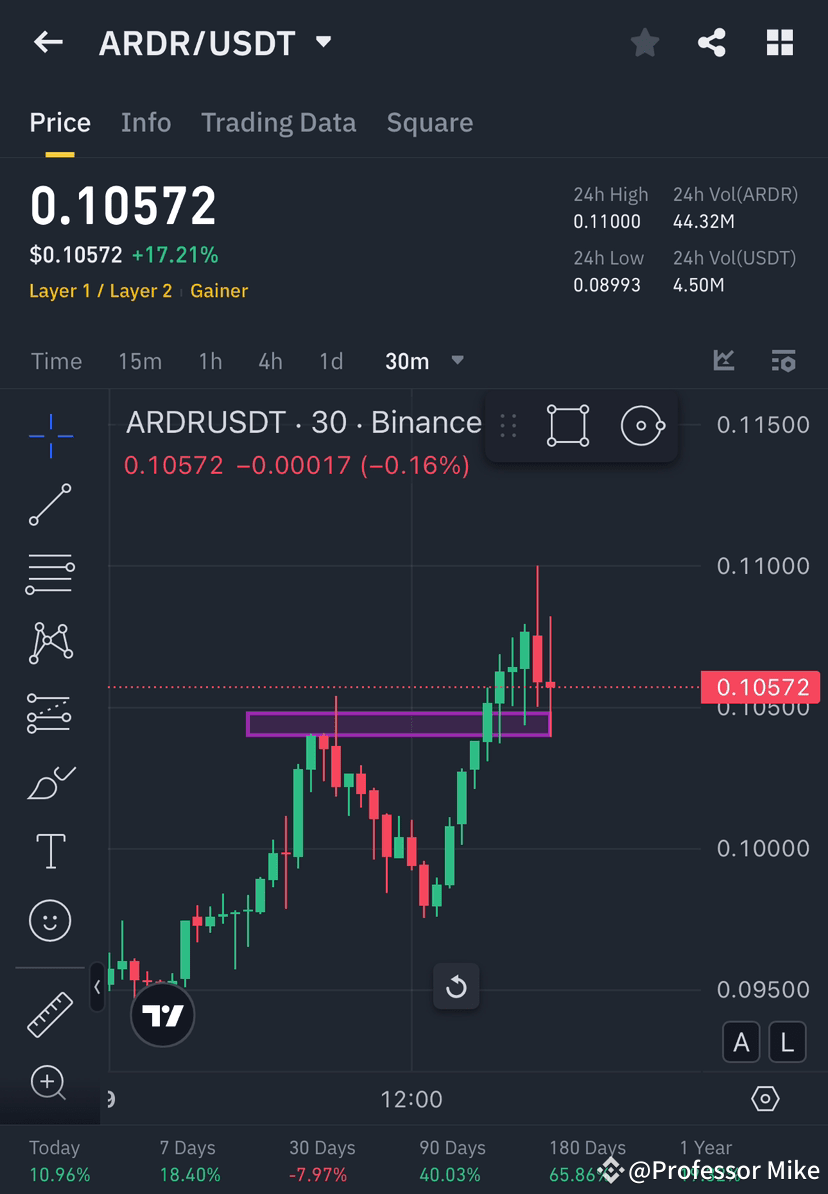Viewport: 828px width, 1194px height.
Task: Open the prediction and projection tools
Action: pyautogui.click(x=50, y=713)
